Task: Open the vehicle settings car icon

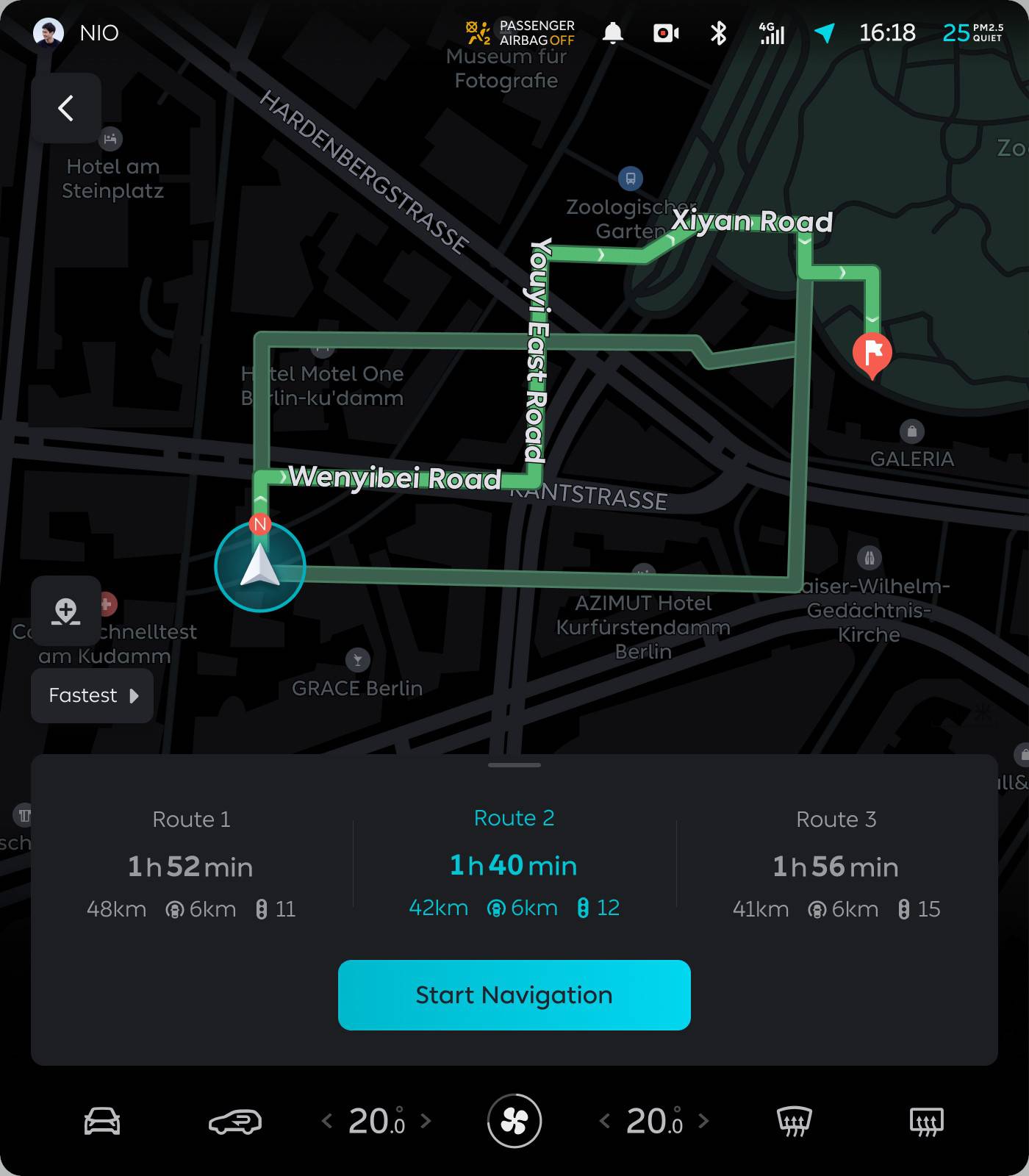Action: pos(102,1121)
